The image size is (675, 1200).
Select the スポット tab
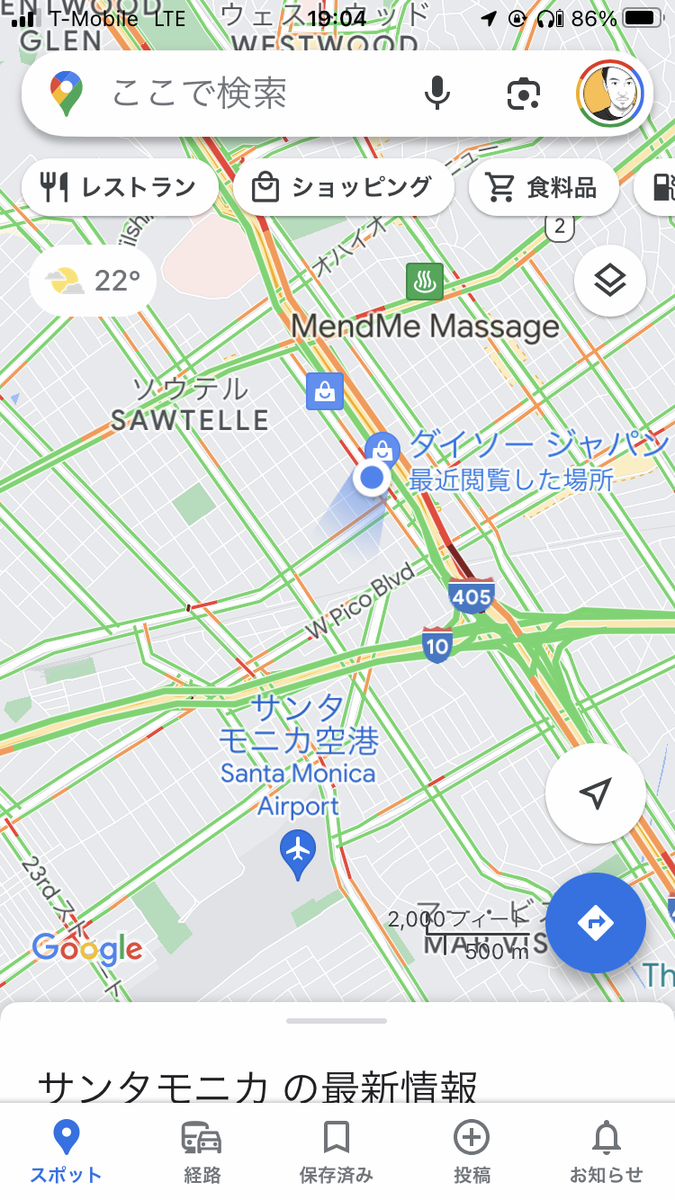(x=66, y=1151)
